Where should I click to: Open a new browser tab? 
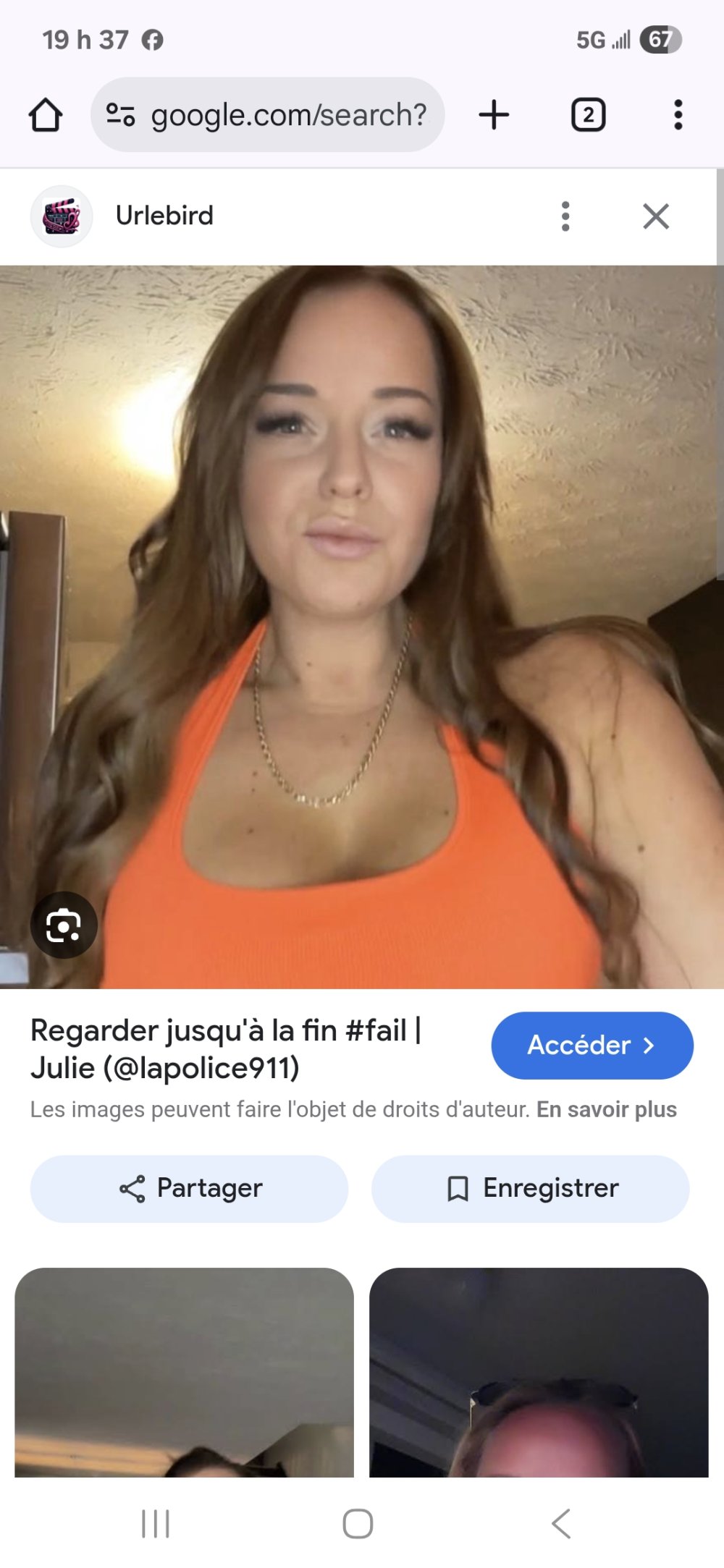(494, 115)
